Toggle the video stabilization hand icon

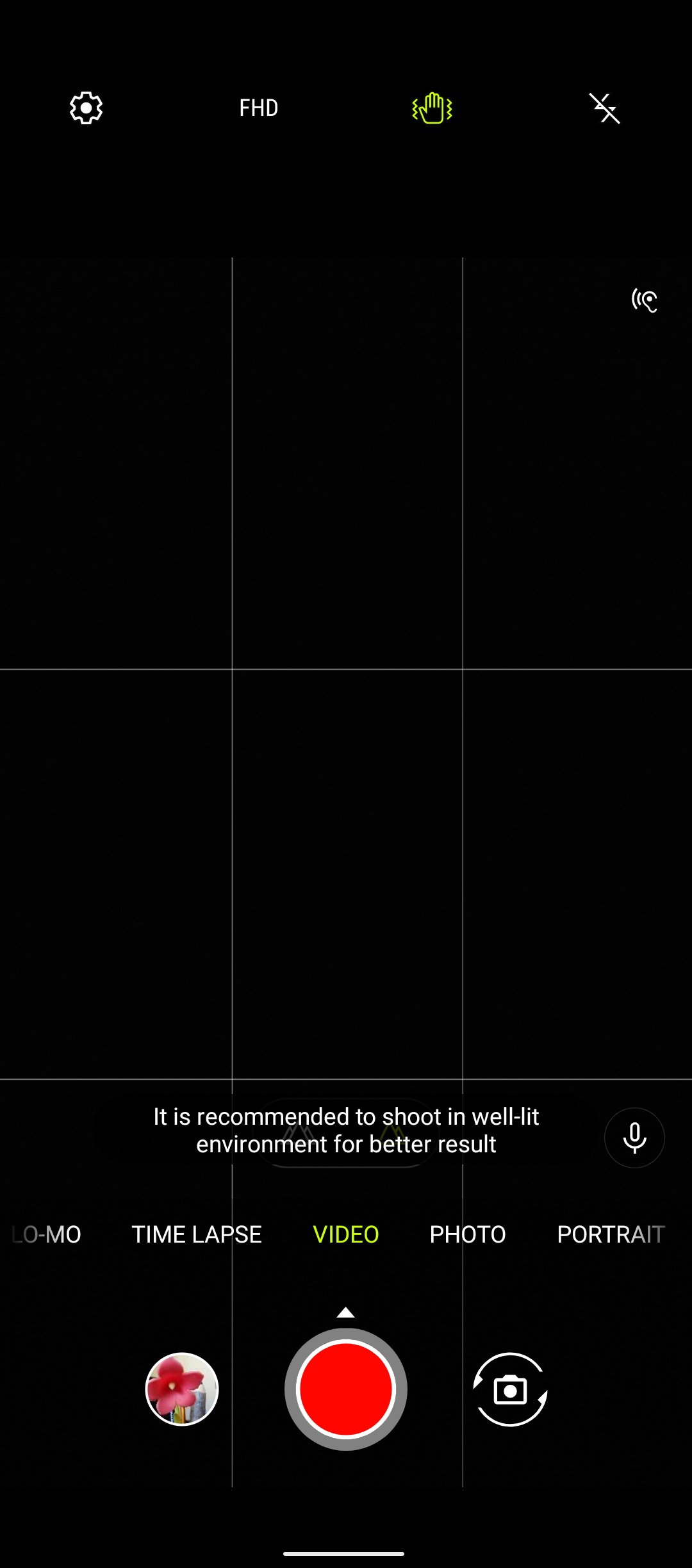(x=432, y=108)
